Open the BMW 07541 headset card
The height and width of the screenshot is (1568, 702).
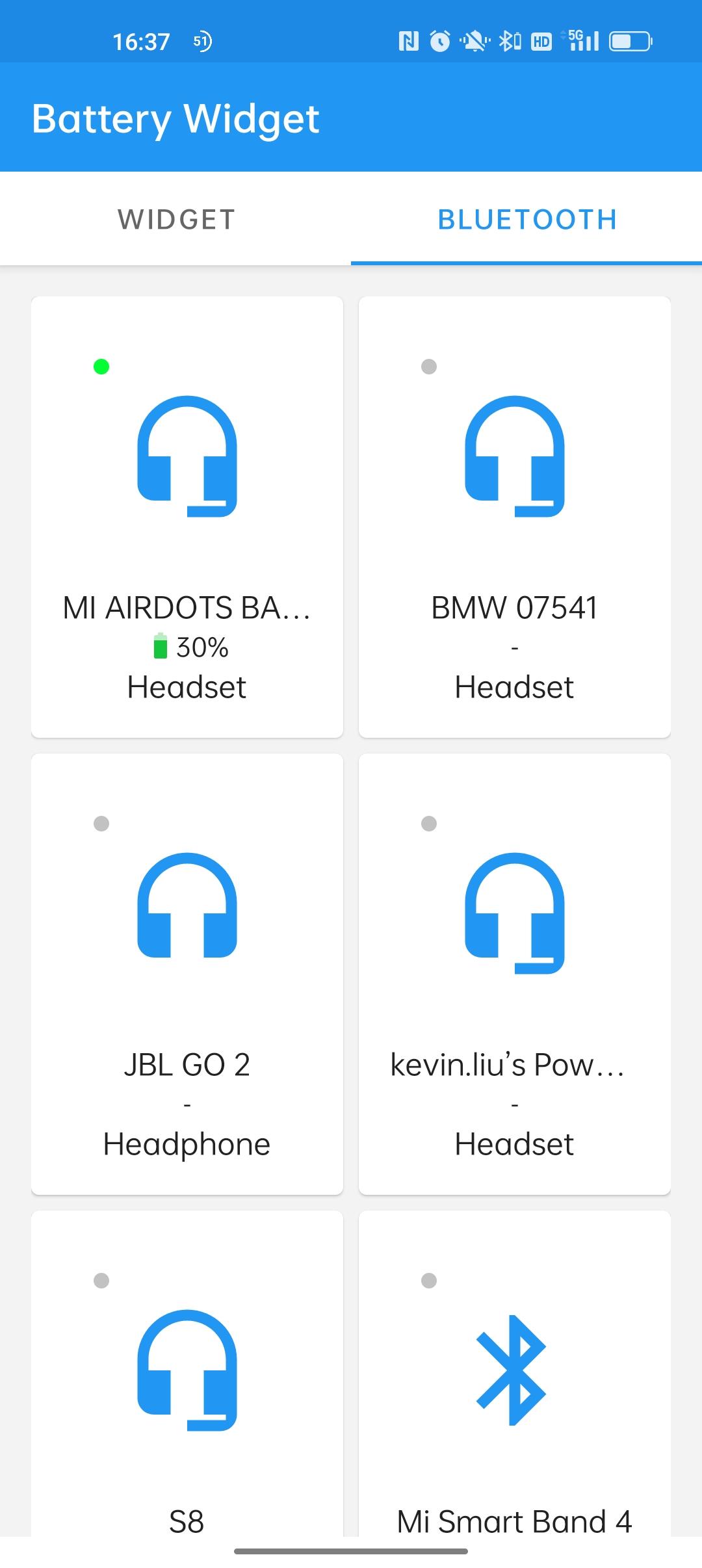click(x=515, y=517)
